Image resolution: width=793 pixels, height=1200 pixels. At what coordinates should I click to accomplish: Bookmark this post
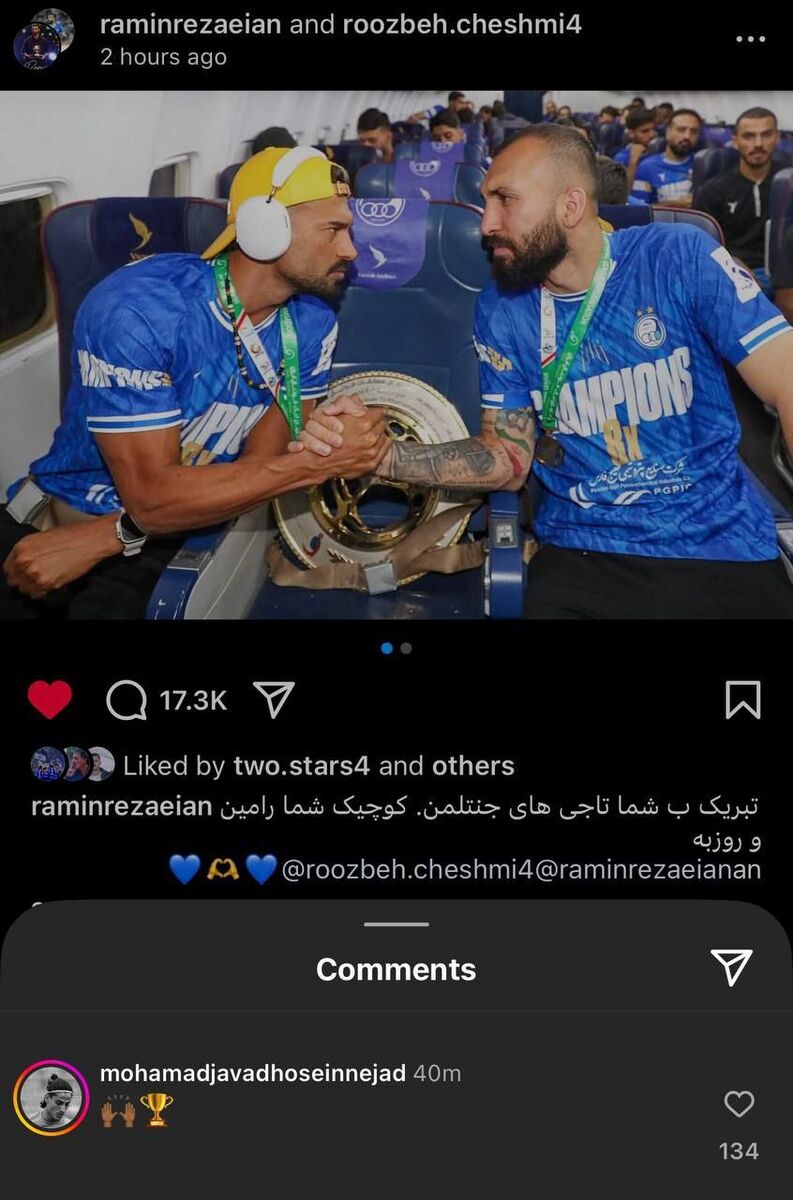742,700
